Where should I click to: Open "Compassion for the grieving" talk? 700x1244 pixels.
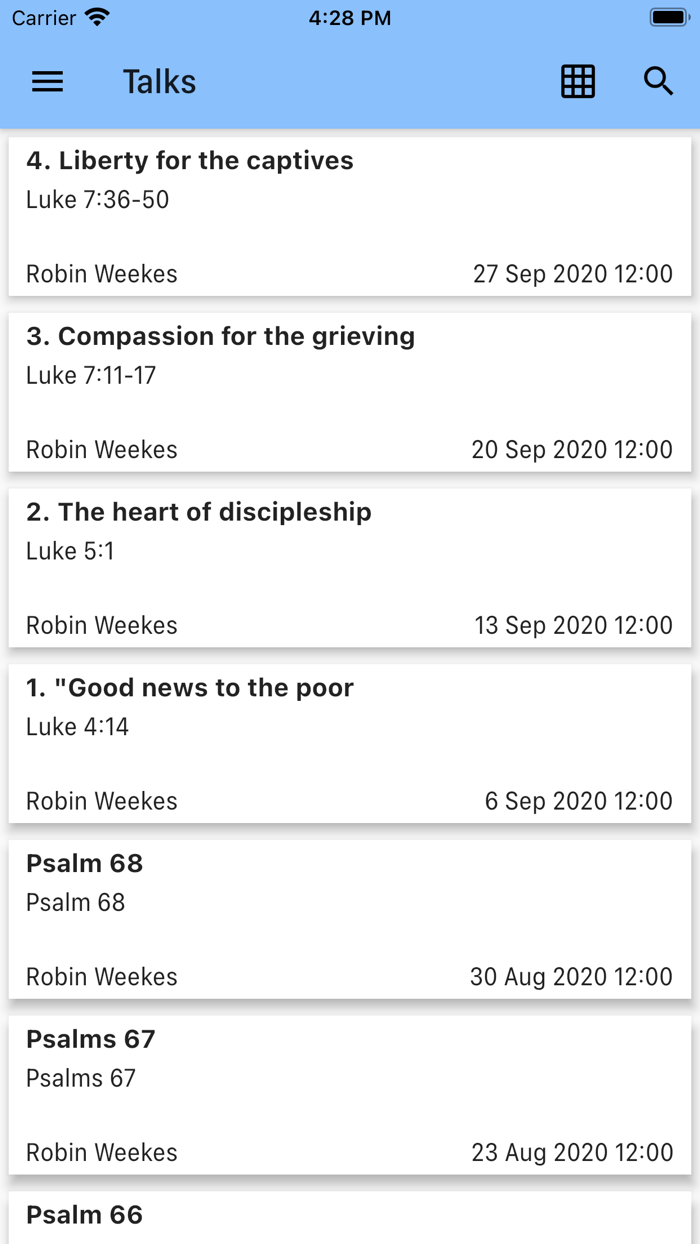pos(350,392)
